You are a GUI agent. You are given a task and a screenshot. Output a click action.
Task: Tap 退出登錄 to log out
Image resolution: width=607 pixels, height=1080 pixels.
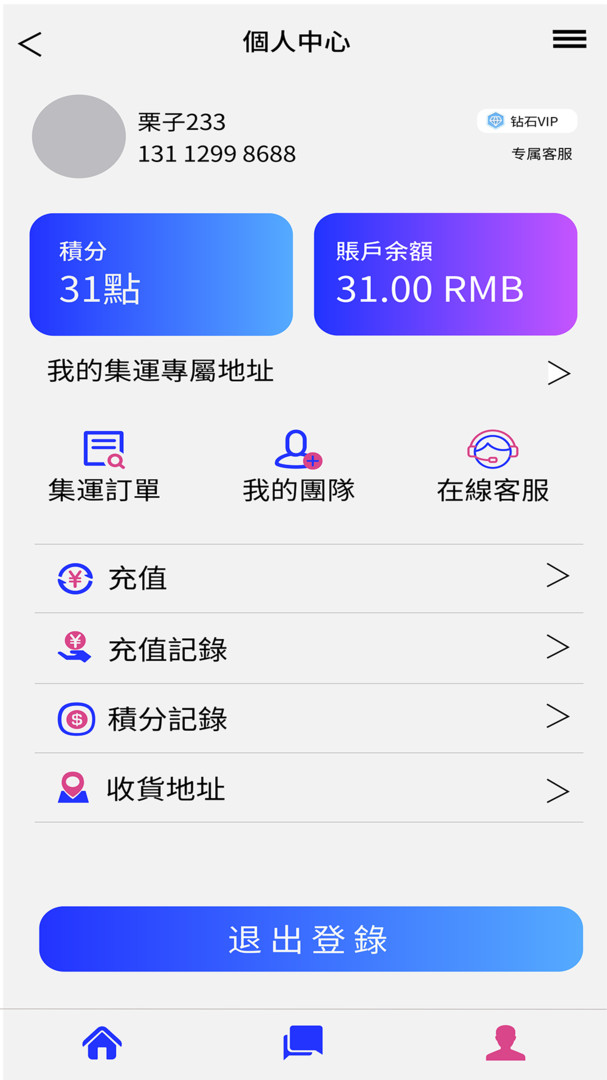[311, 939]
